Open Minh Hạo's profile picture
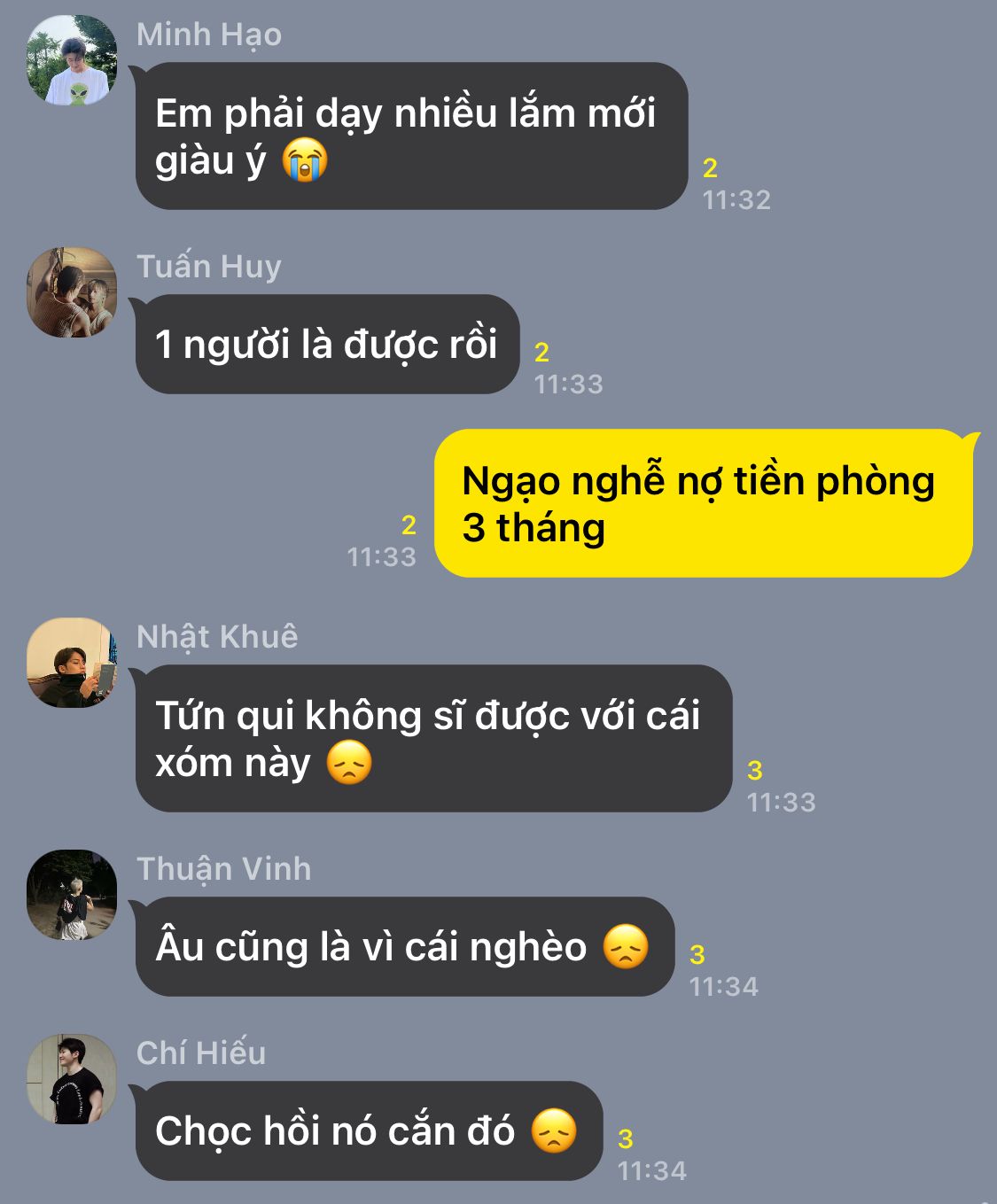 (x=72, y=60)
